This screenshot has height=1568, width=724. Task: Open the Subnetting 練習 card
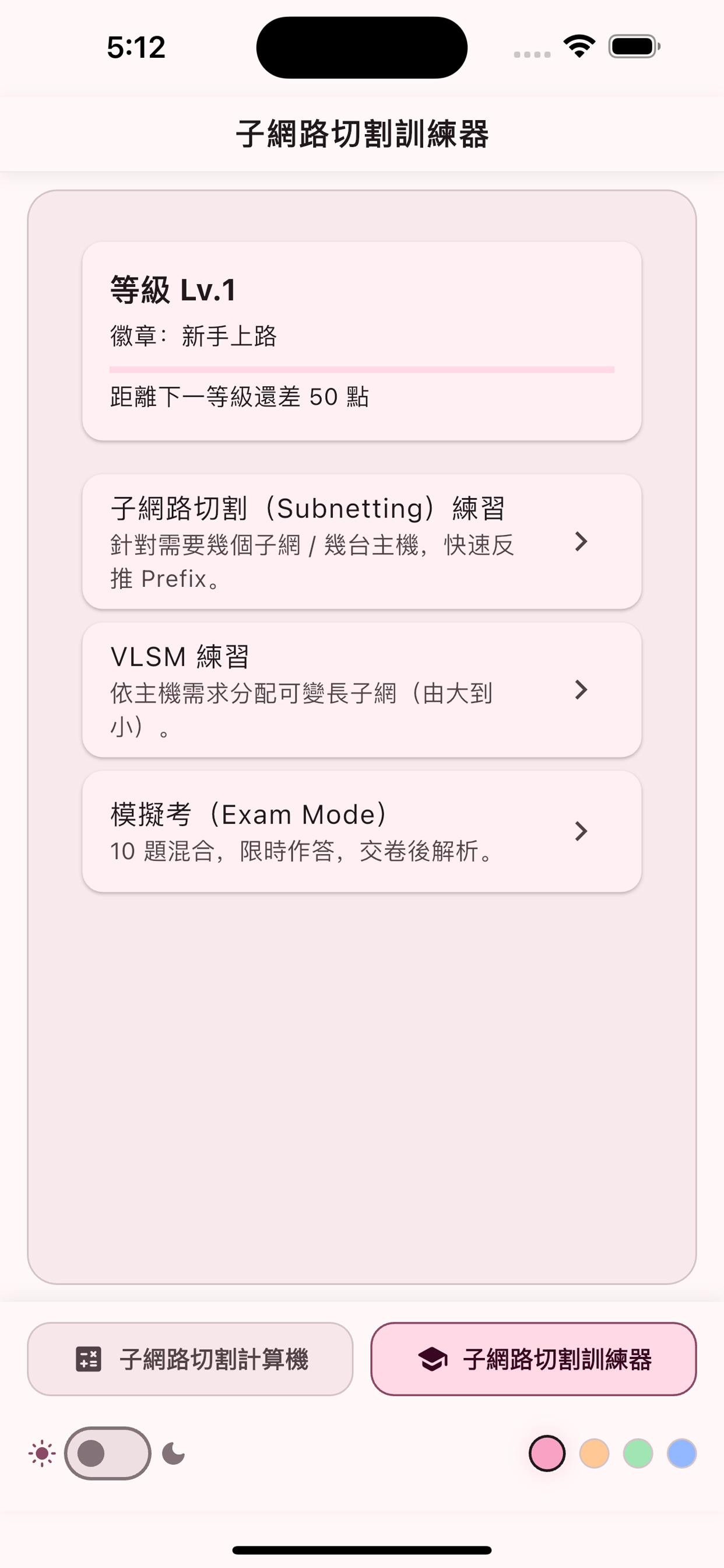361,542
